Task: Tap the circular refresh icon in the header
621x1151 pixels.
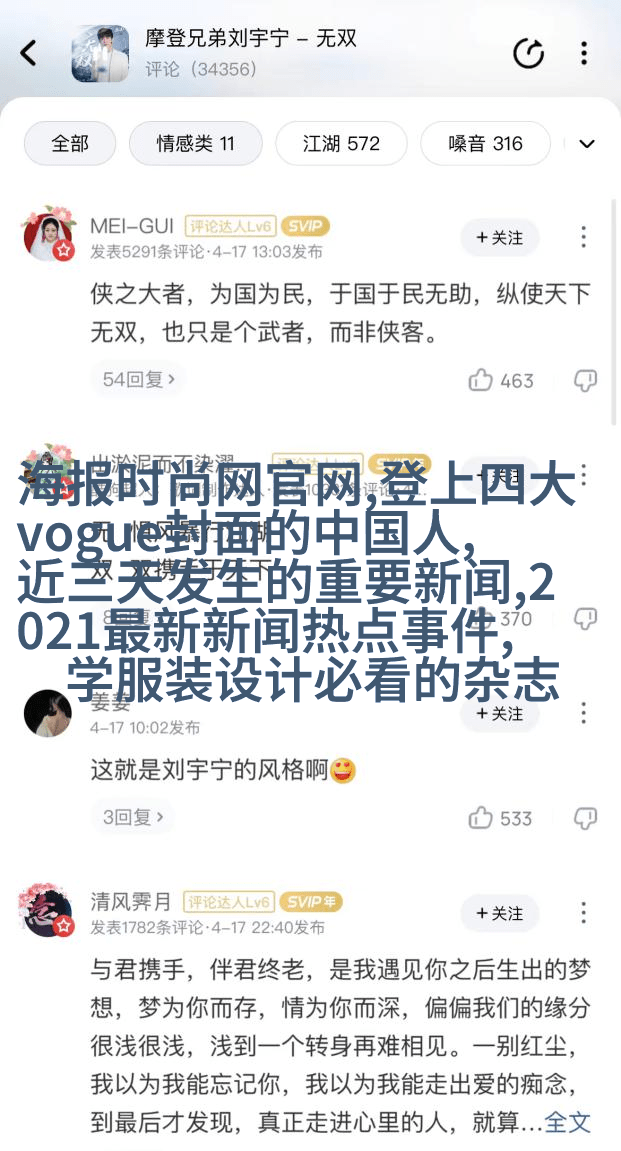Action: pyautogui.click(x=528, y=54)
